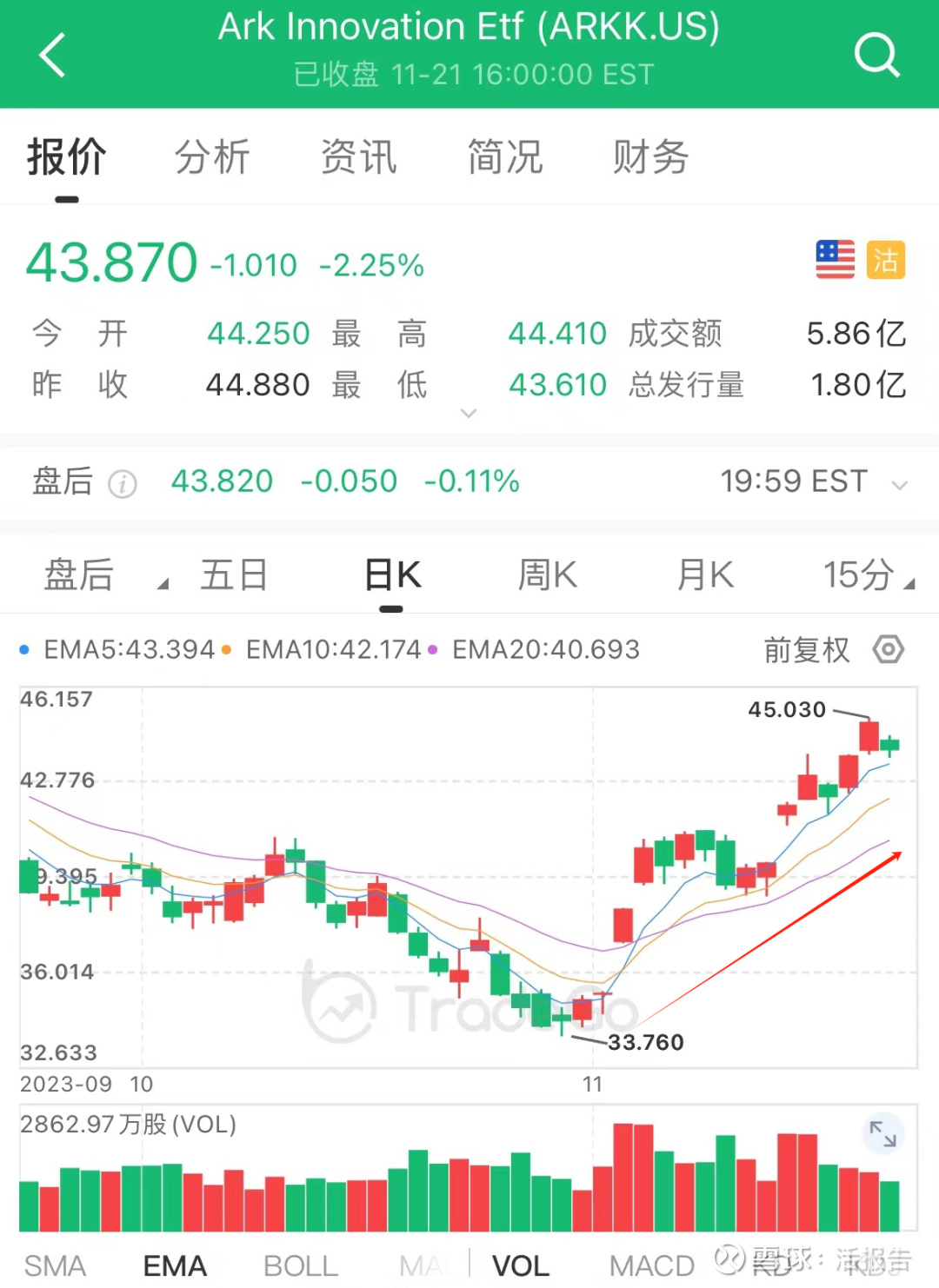Select the blue EMA5 legend dot
Viewport: 939px width, 1288px height.
[23, 649]
